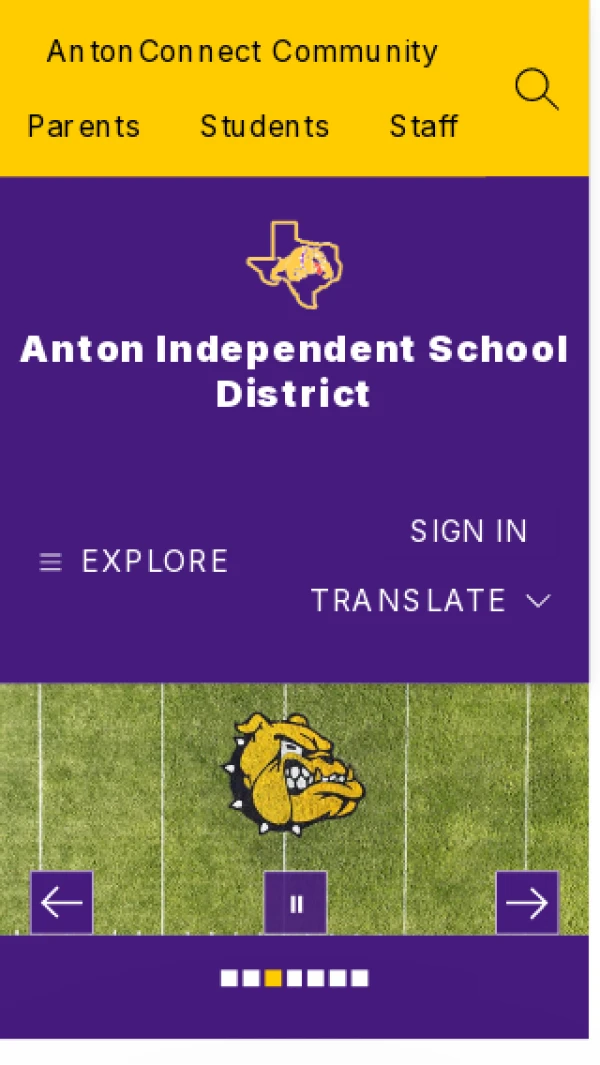Screen dimensions: 600x1065
Task: Advance to the next slide arrow
Action: click(x=527, y=903)
